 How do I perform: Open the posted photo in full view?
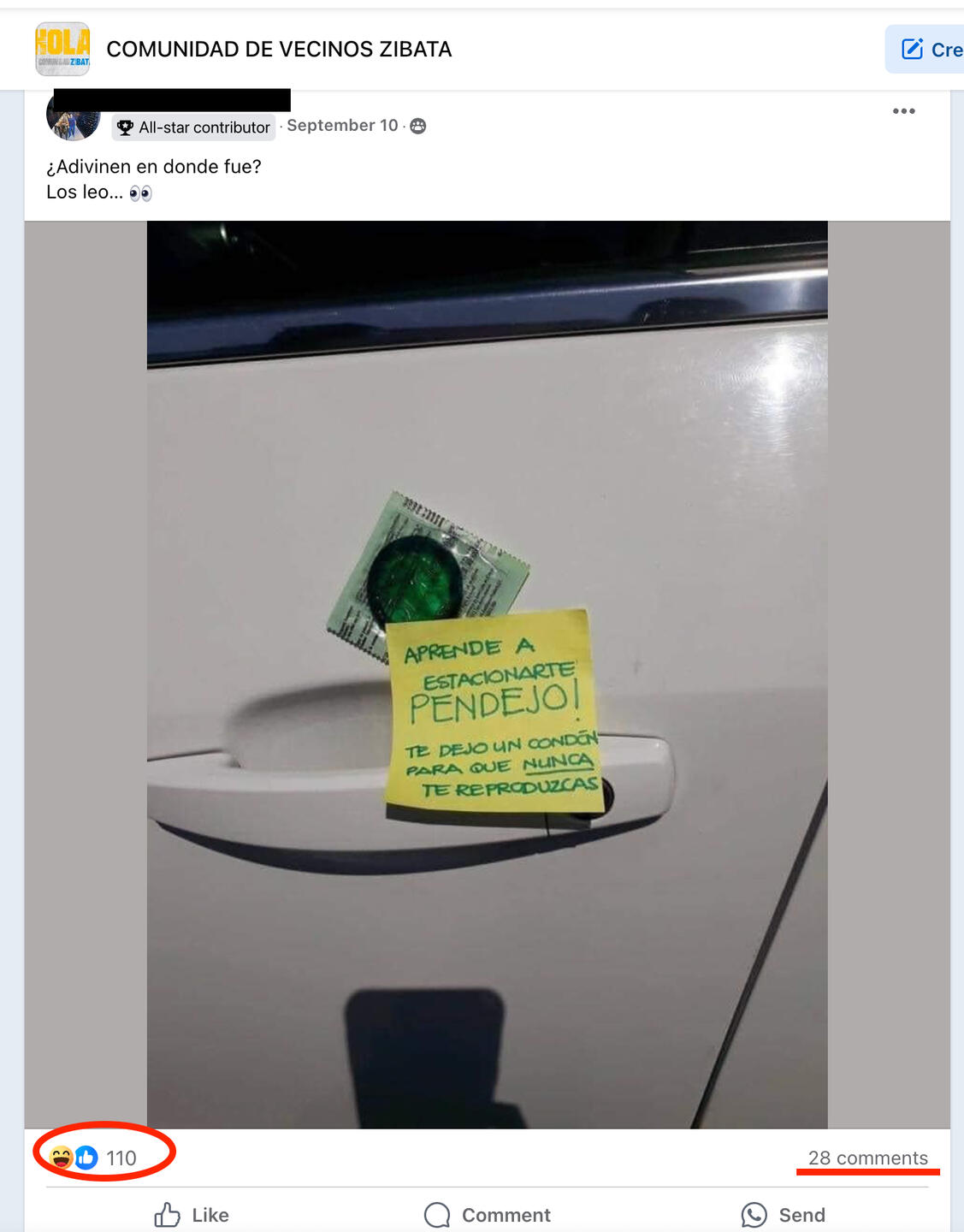pyautogui.click(x=487, y=674)
